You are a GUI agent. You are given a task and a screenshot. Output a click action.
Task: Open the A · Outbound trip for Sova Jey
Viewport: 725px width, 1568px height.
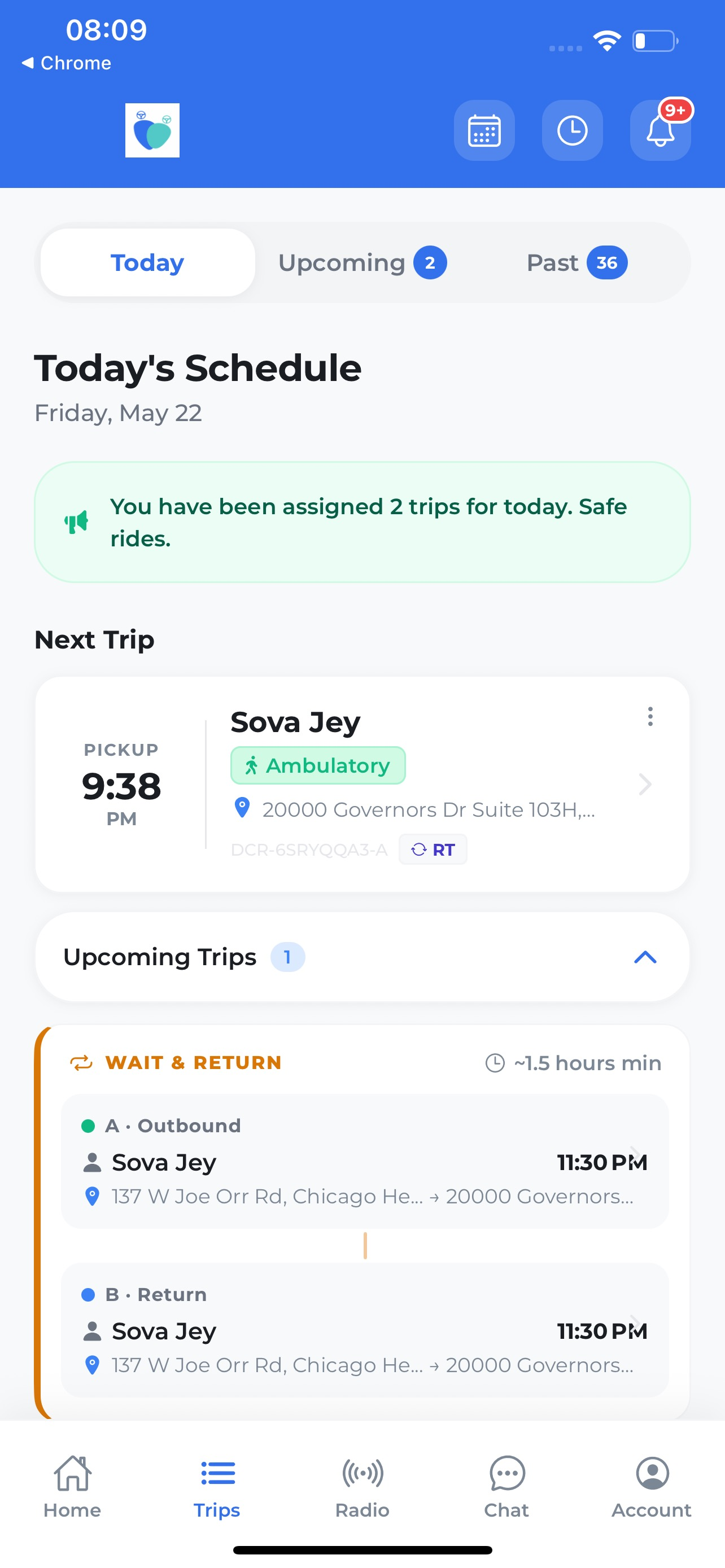point(365,1161)
